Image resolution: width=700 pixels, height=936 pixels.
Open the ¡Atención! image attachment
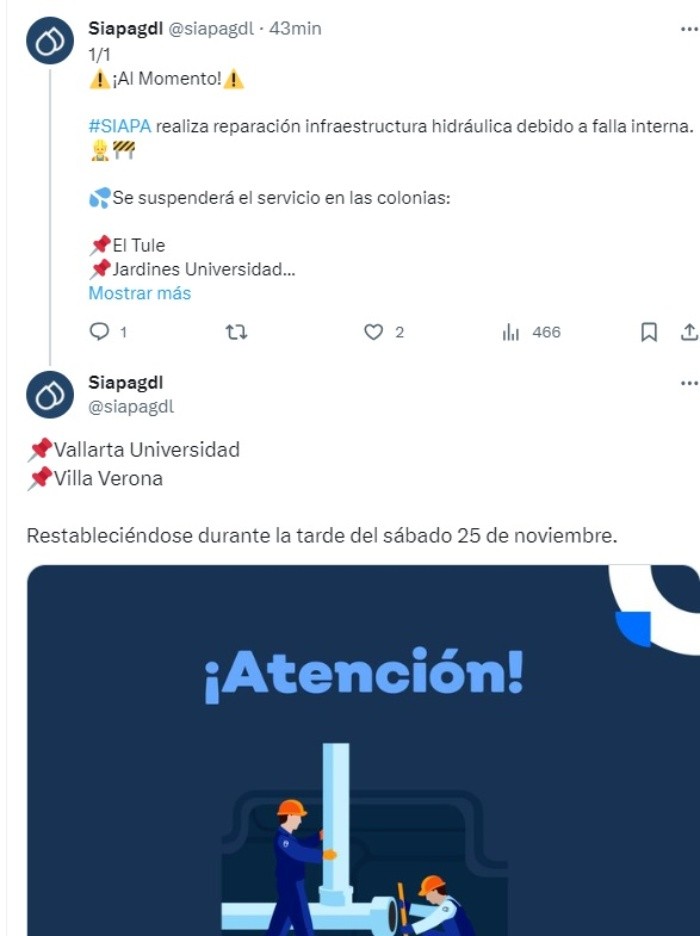tap(362, 750)
